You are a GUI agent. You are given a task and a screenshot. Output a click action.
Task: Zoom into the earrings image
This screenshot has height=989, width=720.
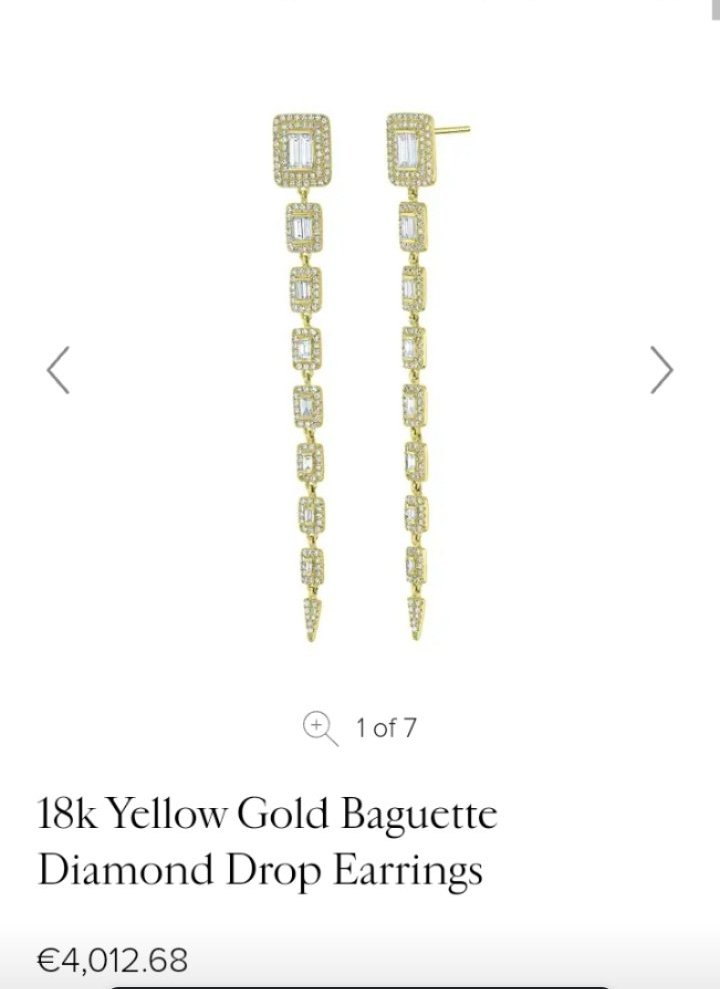[x=320, y=727]
